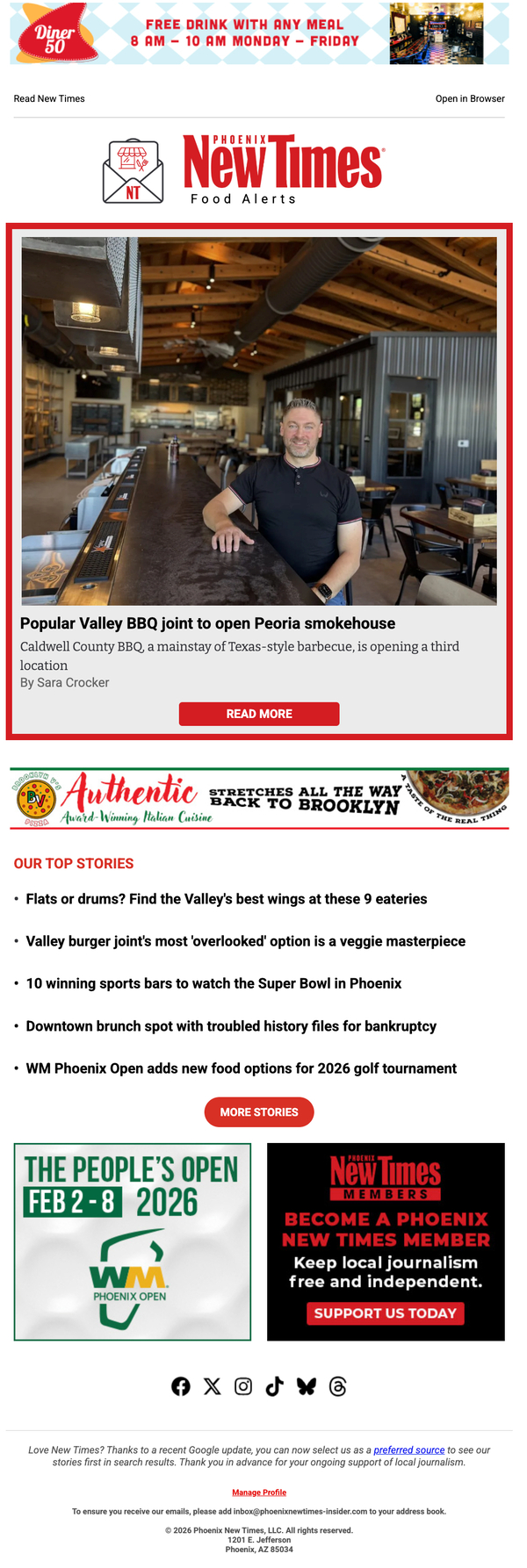
Task: Follow the preferred source link
Action: coord(408,1449)
